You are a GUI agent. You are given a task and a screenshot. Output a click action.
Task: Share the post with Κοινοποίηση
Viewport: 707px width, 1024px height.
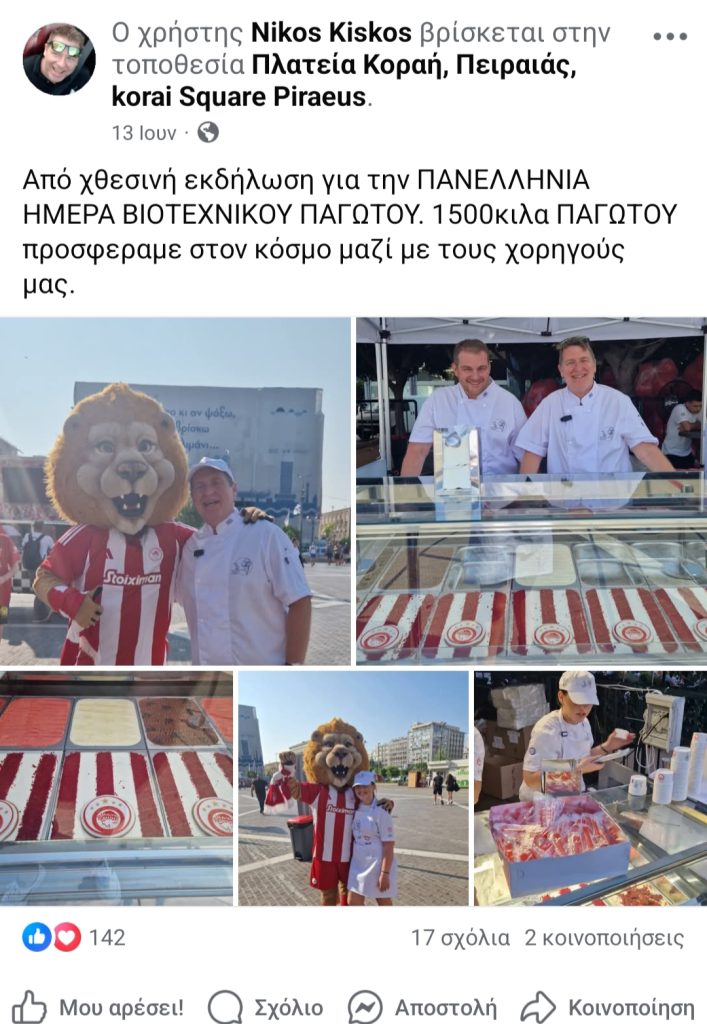[x=608, y=1006]
